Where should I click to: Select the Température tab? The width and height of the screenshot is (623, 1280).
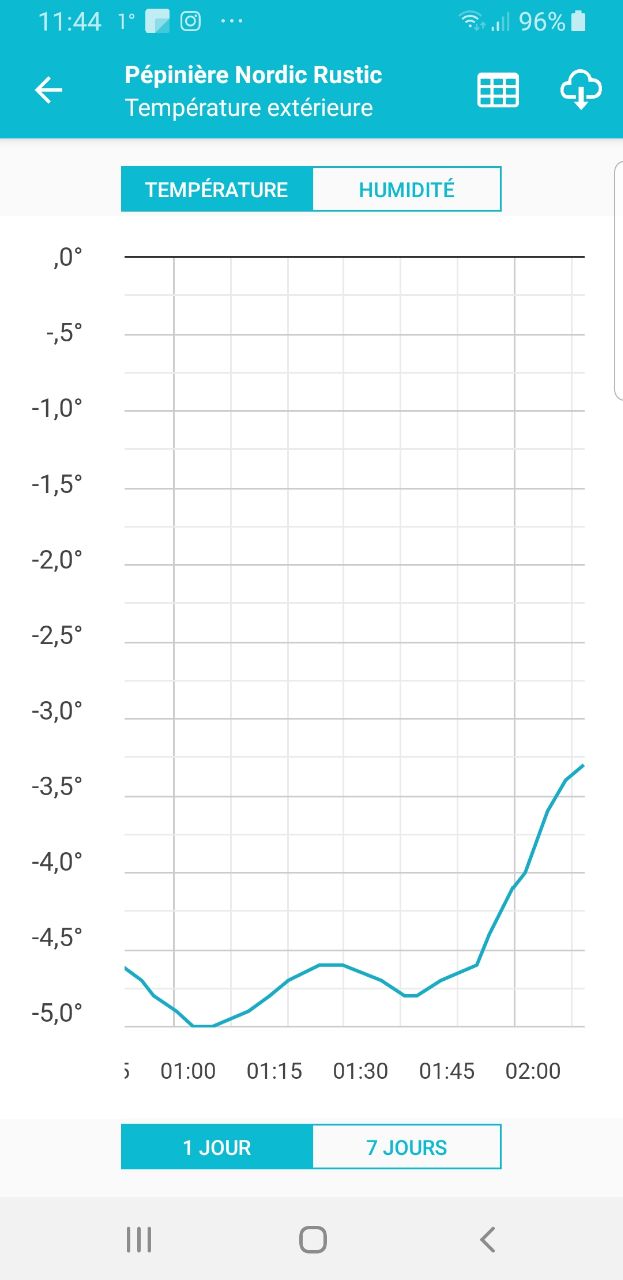point(216,190)
